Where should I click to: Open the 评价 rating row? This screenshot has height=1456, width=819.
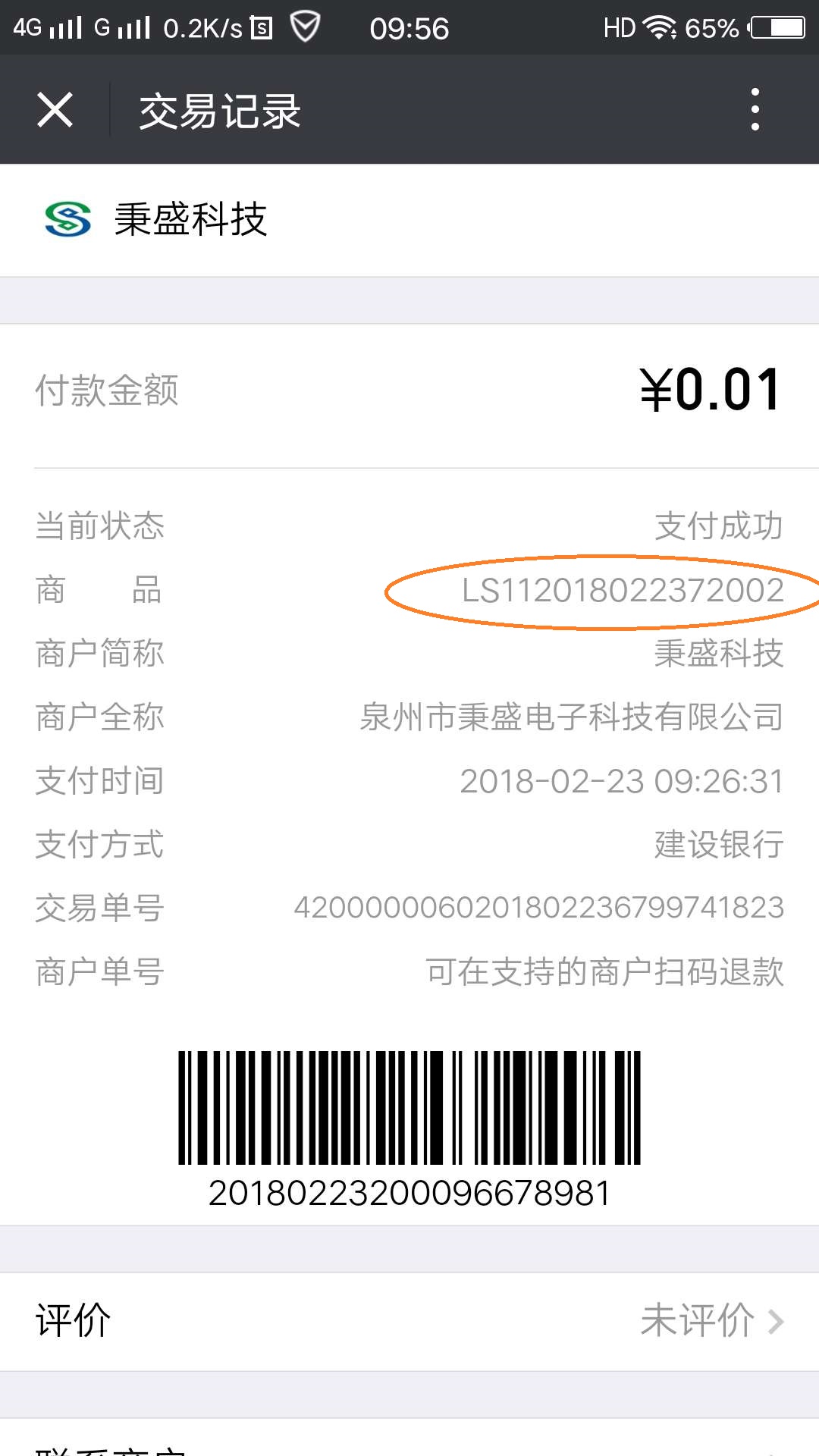point(409,1322)
